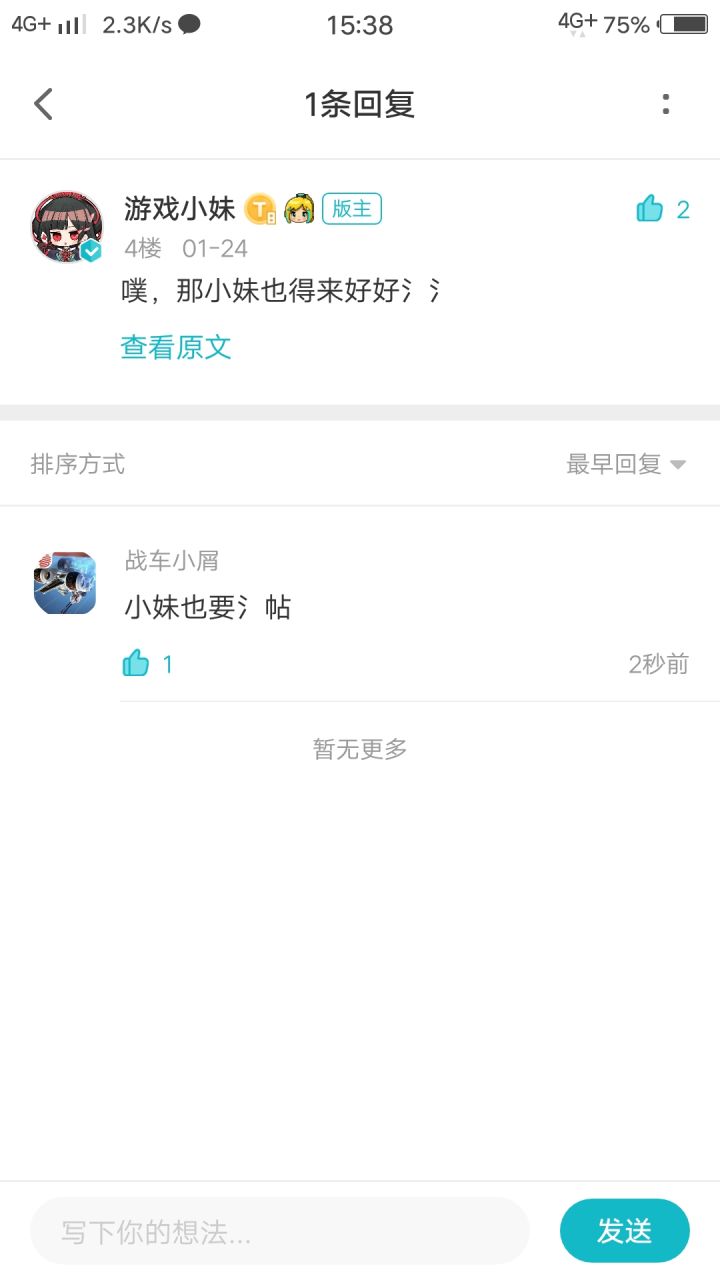Tap the character medal badge next to 游戏小妹

pos(299,209)
